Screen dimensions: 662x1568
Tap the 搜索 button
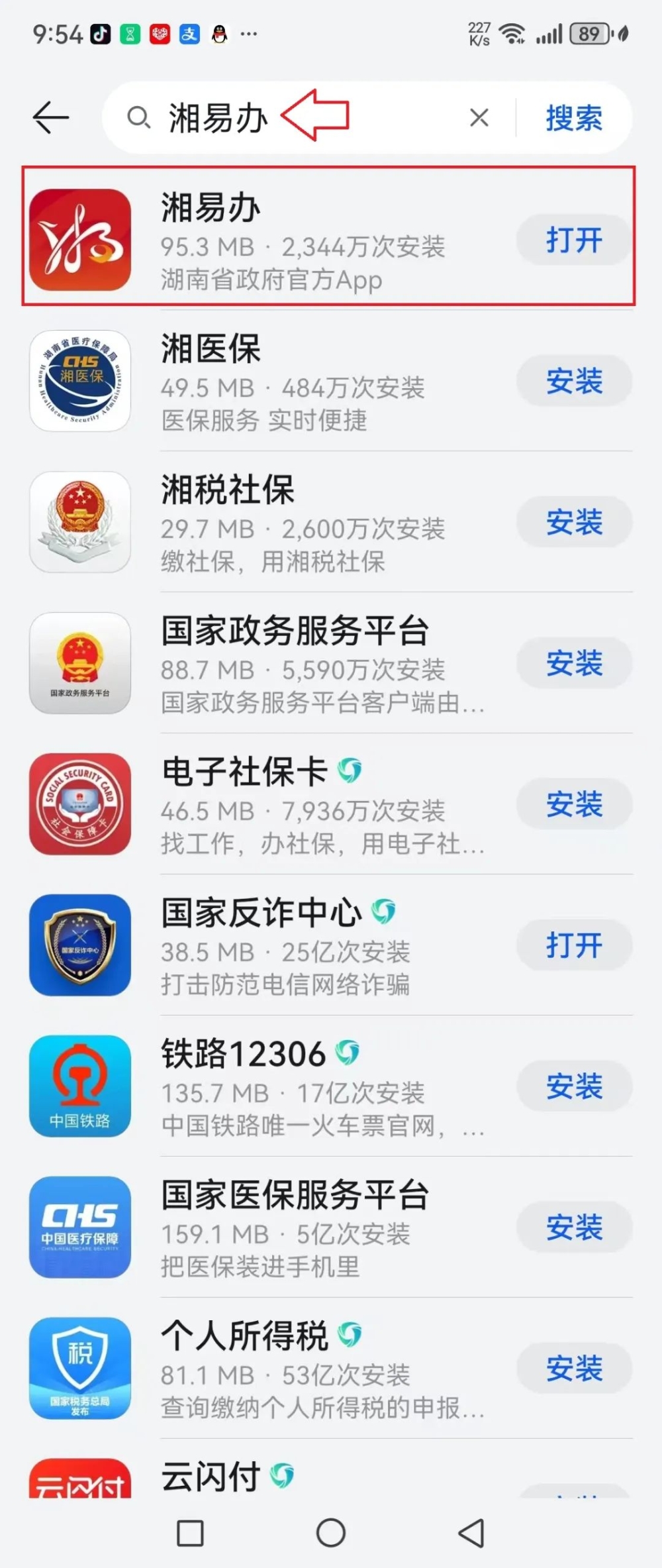click(x=574, y=119)
